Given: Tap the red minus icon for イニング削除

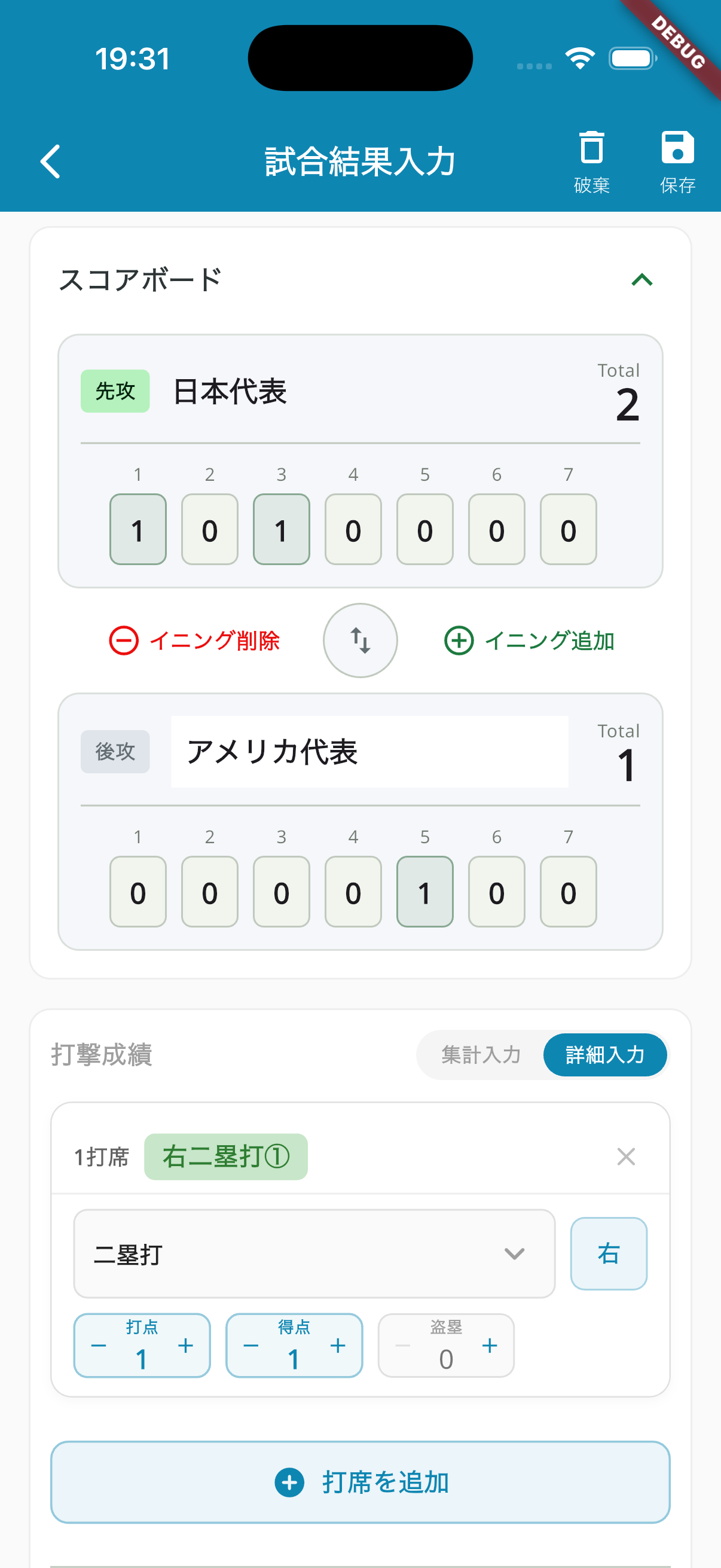Looking at the screenshot, I should click(x=123, y=640).
